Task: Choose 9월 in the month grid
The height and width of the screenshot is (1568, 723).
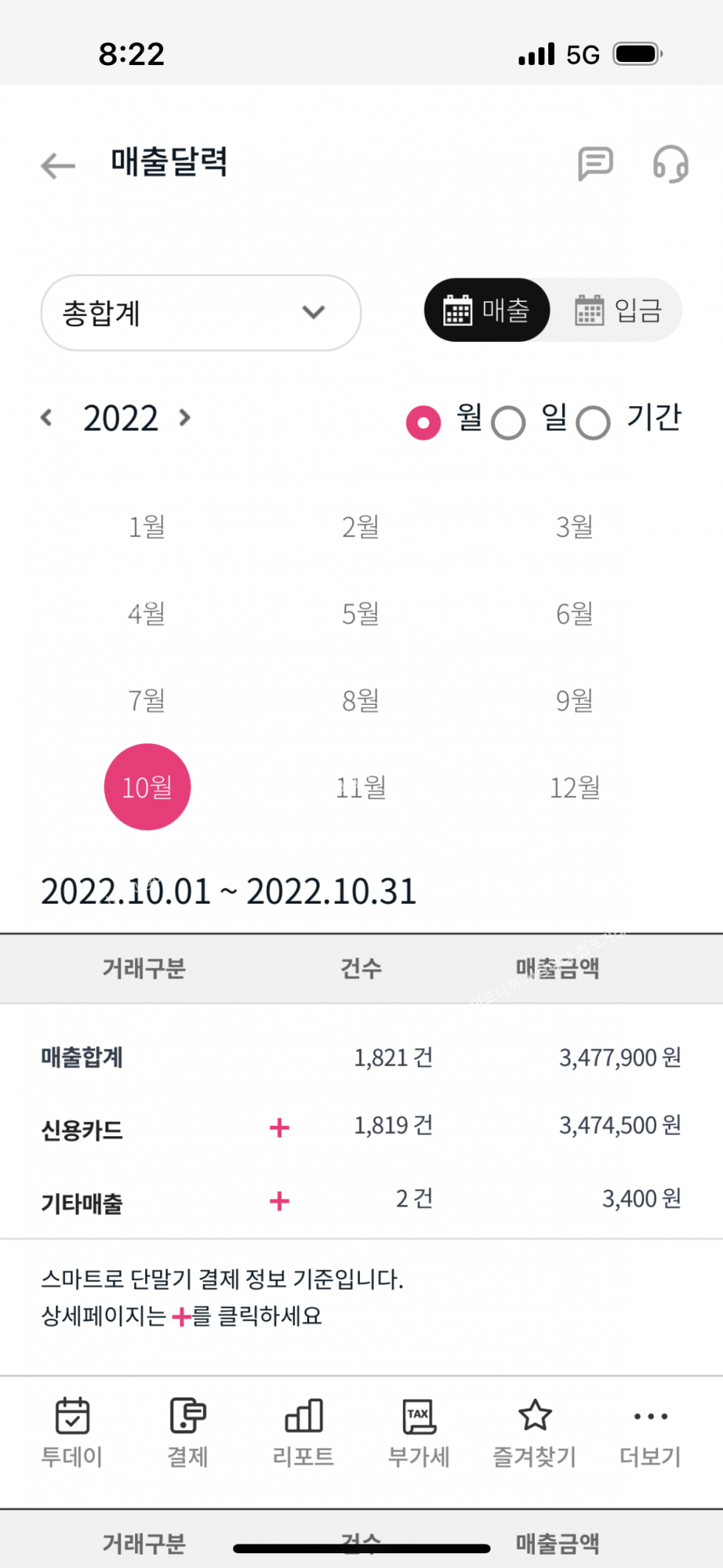Action: (574, 701)
